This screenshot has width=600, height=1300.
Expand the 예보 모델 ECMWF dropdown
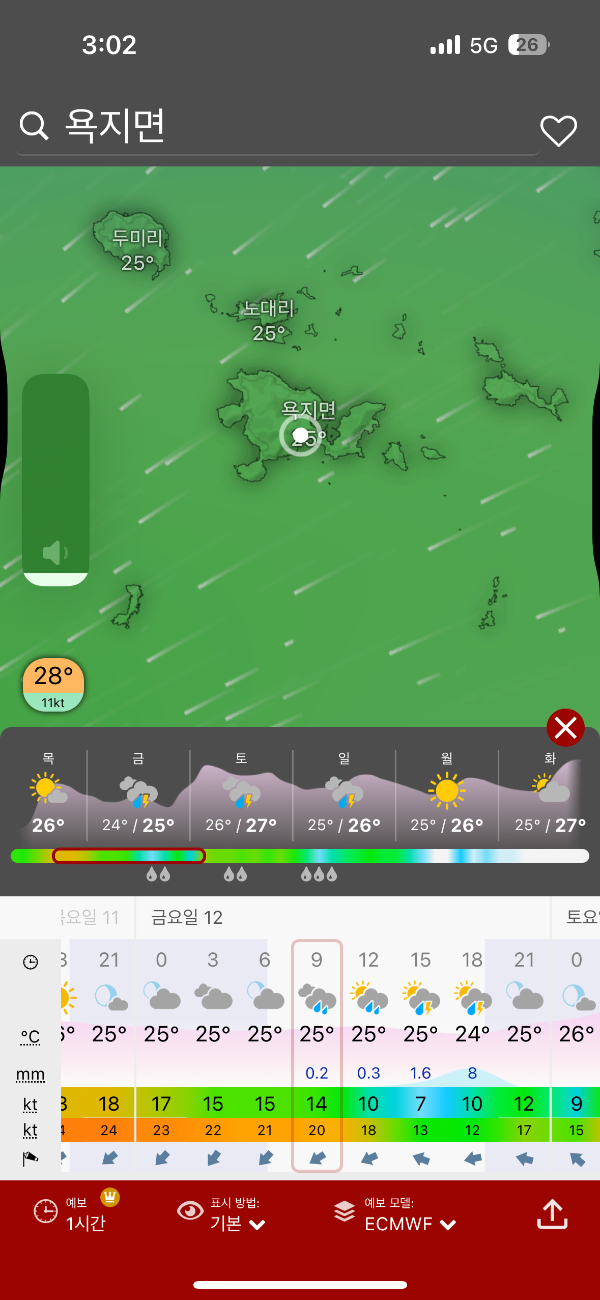pos(395,1212)
